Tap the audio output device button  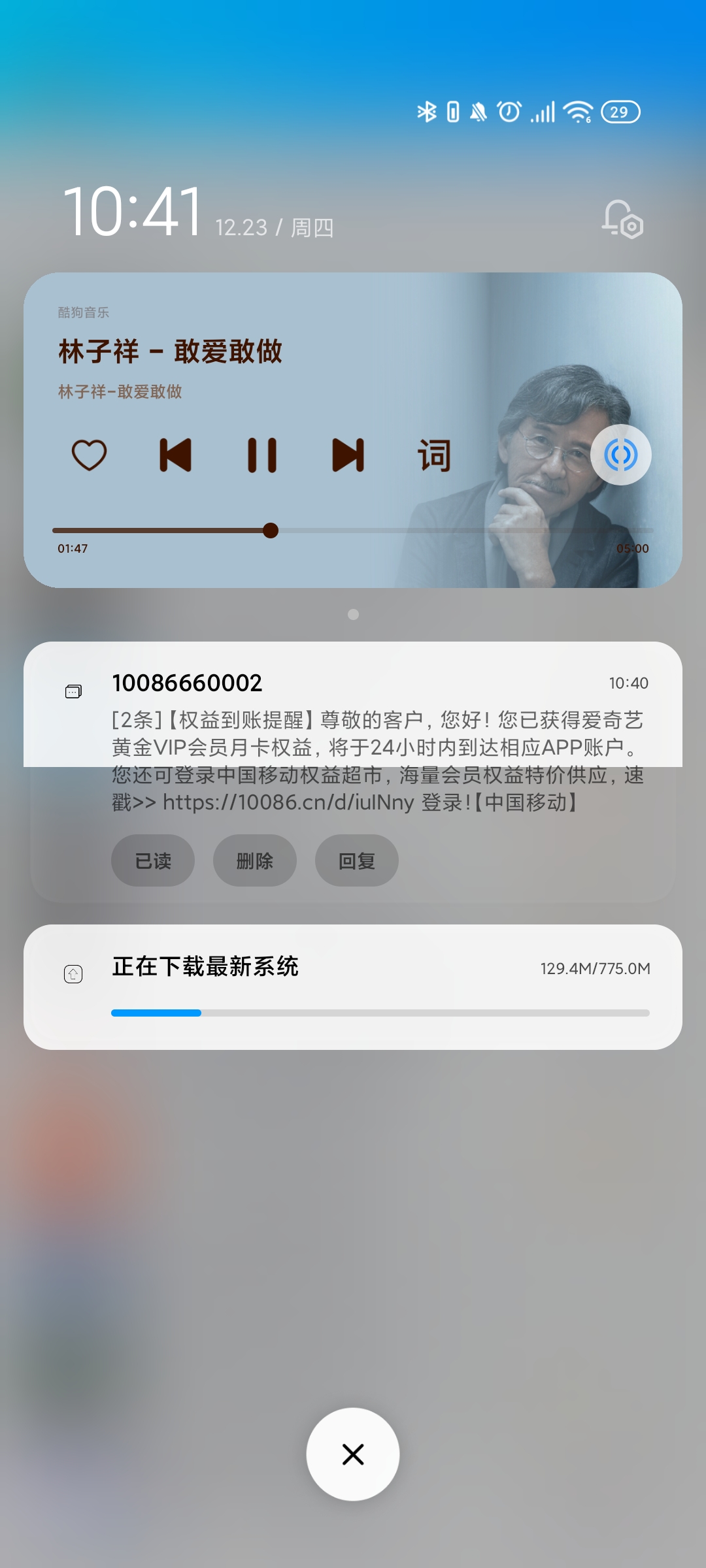pyautogui.click(x=621, y=455)
